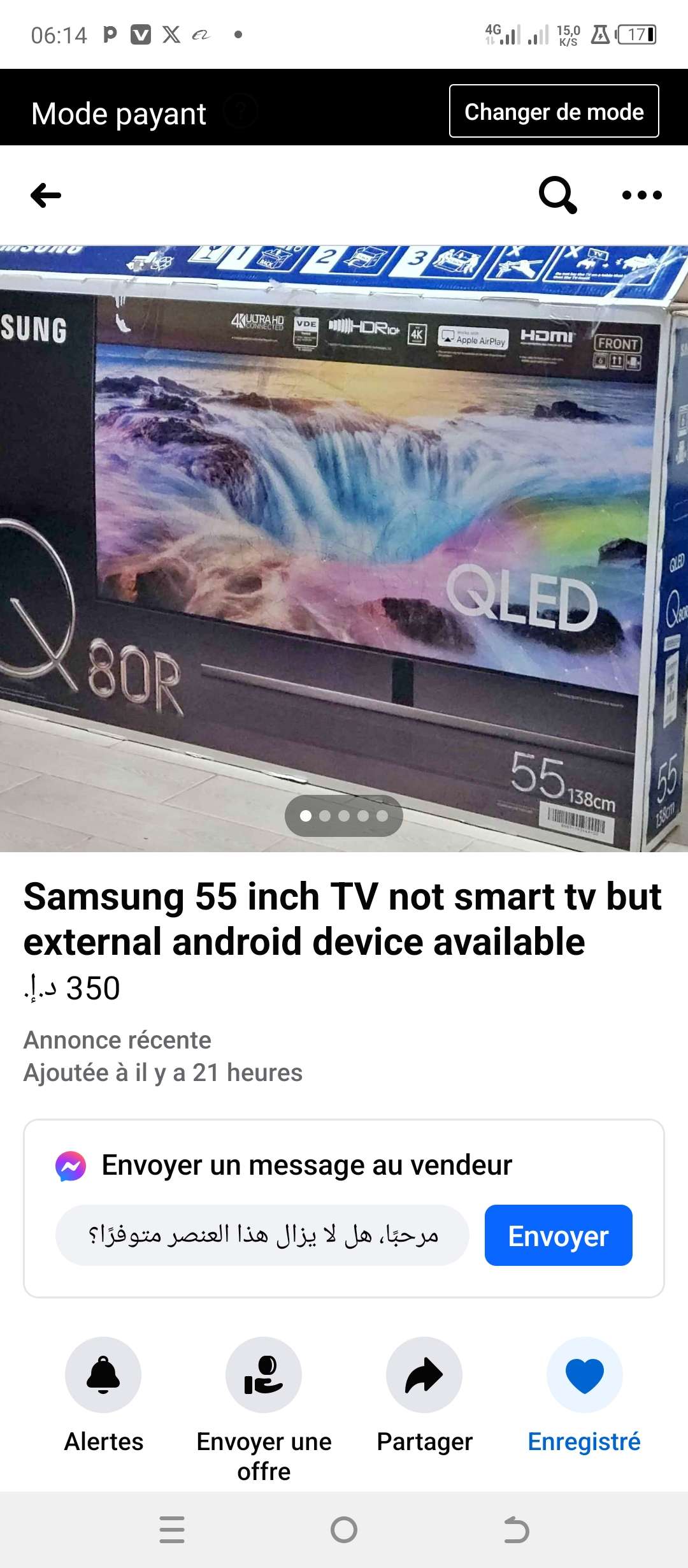Open the search magnifier icon
This screenshot has width=688, height=1568.
[557, 195]
